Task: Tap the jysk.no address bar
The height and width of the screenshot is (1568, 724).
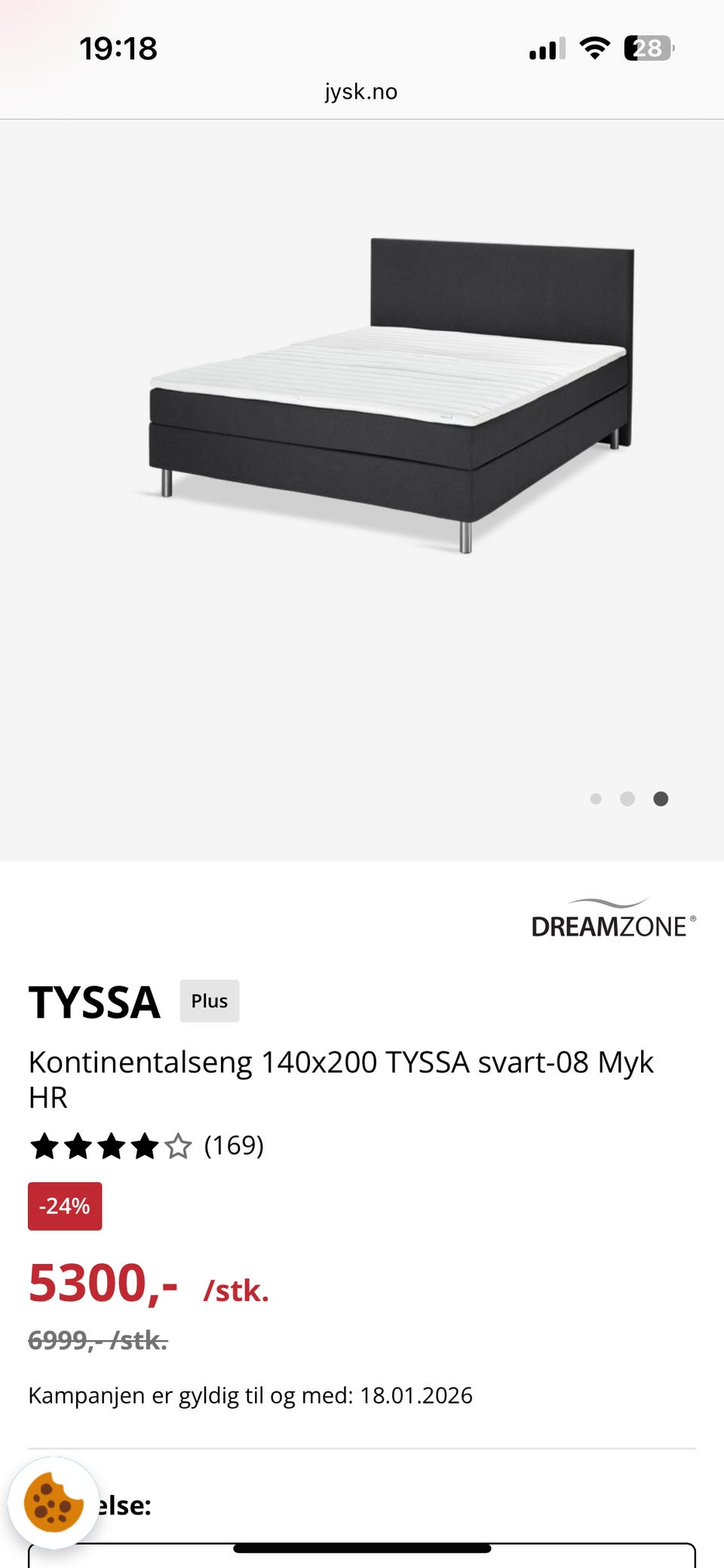Action: point(361,91)
